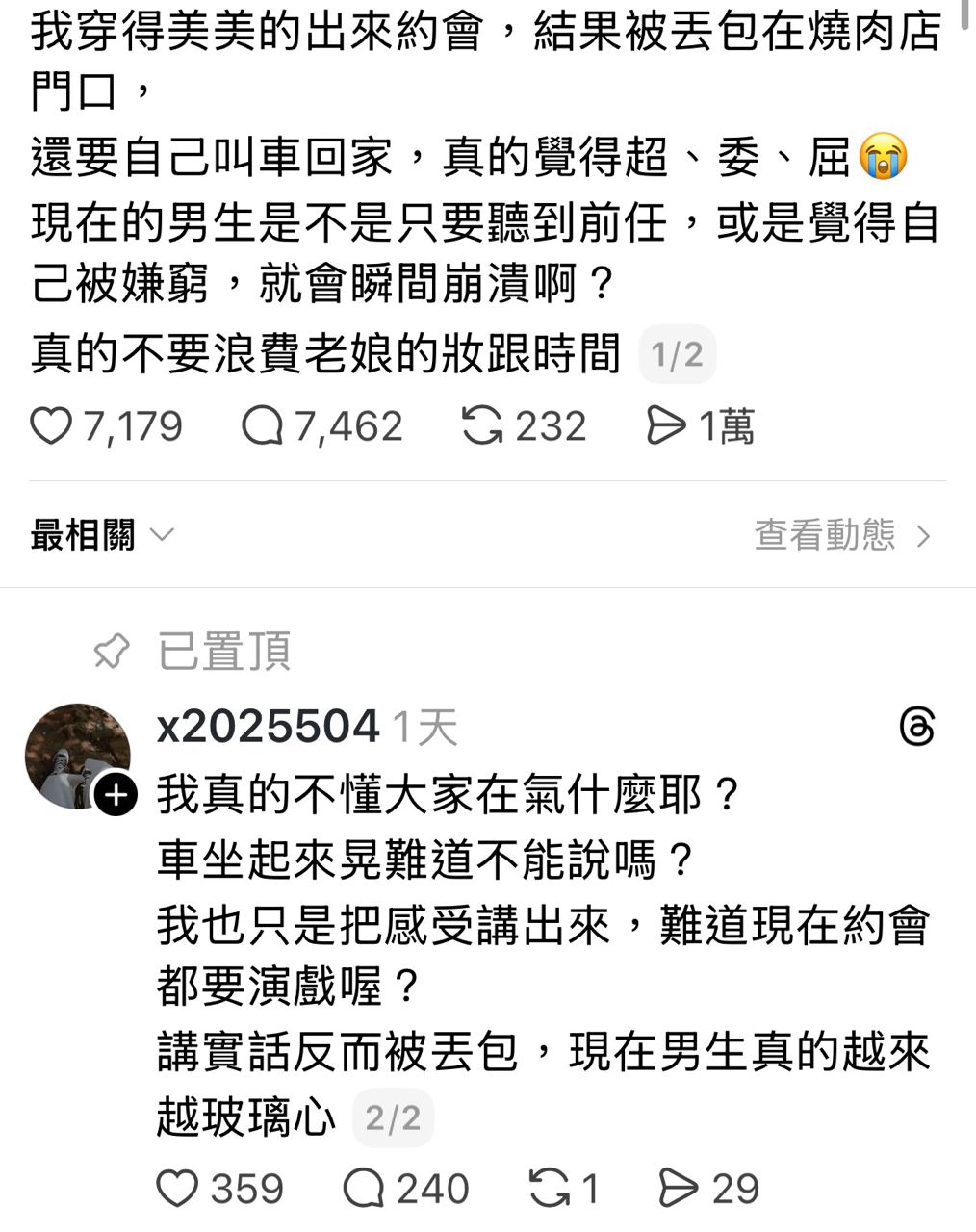
Task: Repost the main post with 232 reposts
Action: pos(482,426)
